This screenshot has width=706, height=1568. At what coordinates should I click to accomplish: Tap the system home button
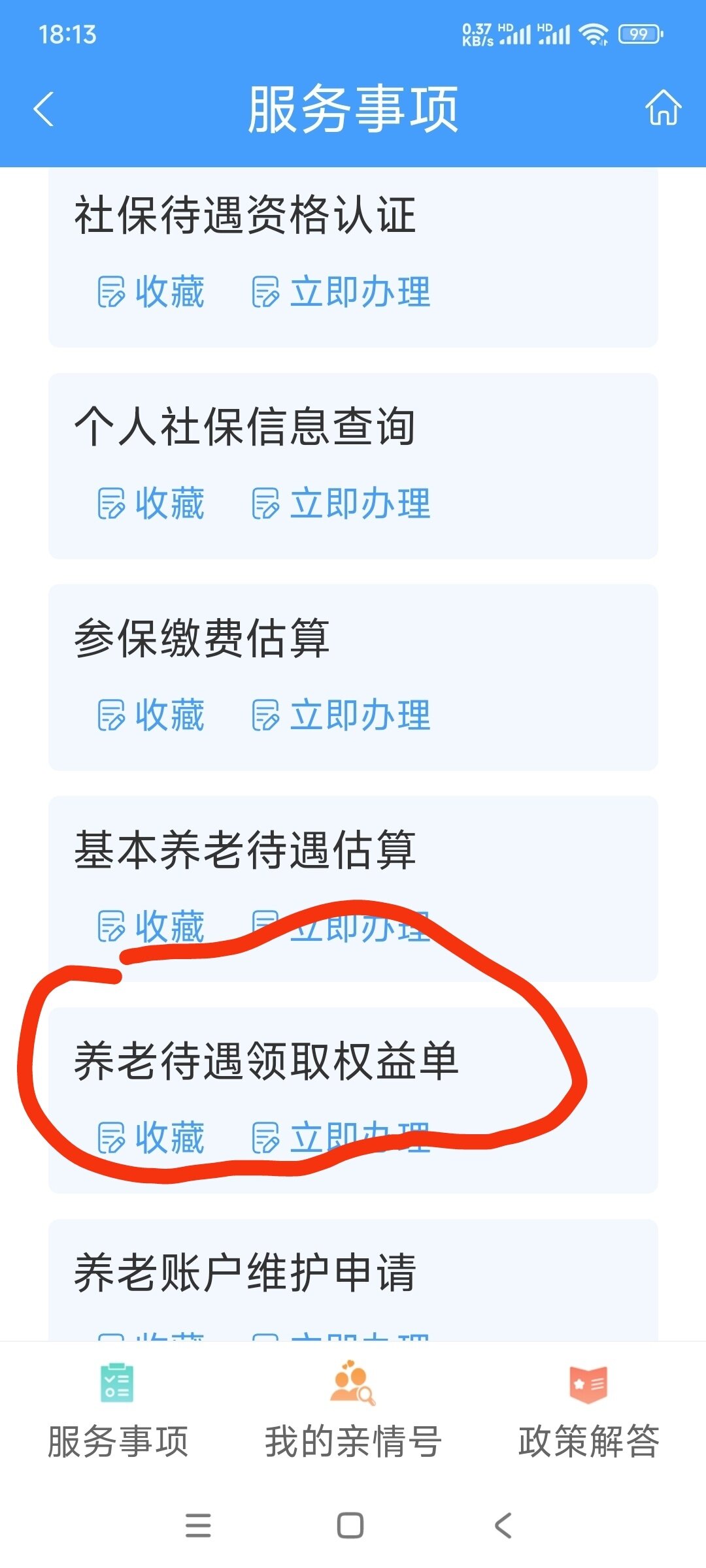point(350,1526)
